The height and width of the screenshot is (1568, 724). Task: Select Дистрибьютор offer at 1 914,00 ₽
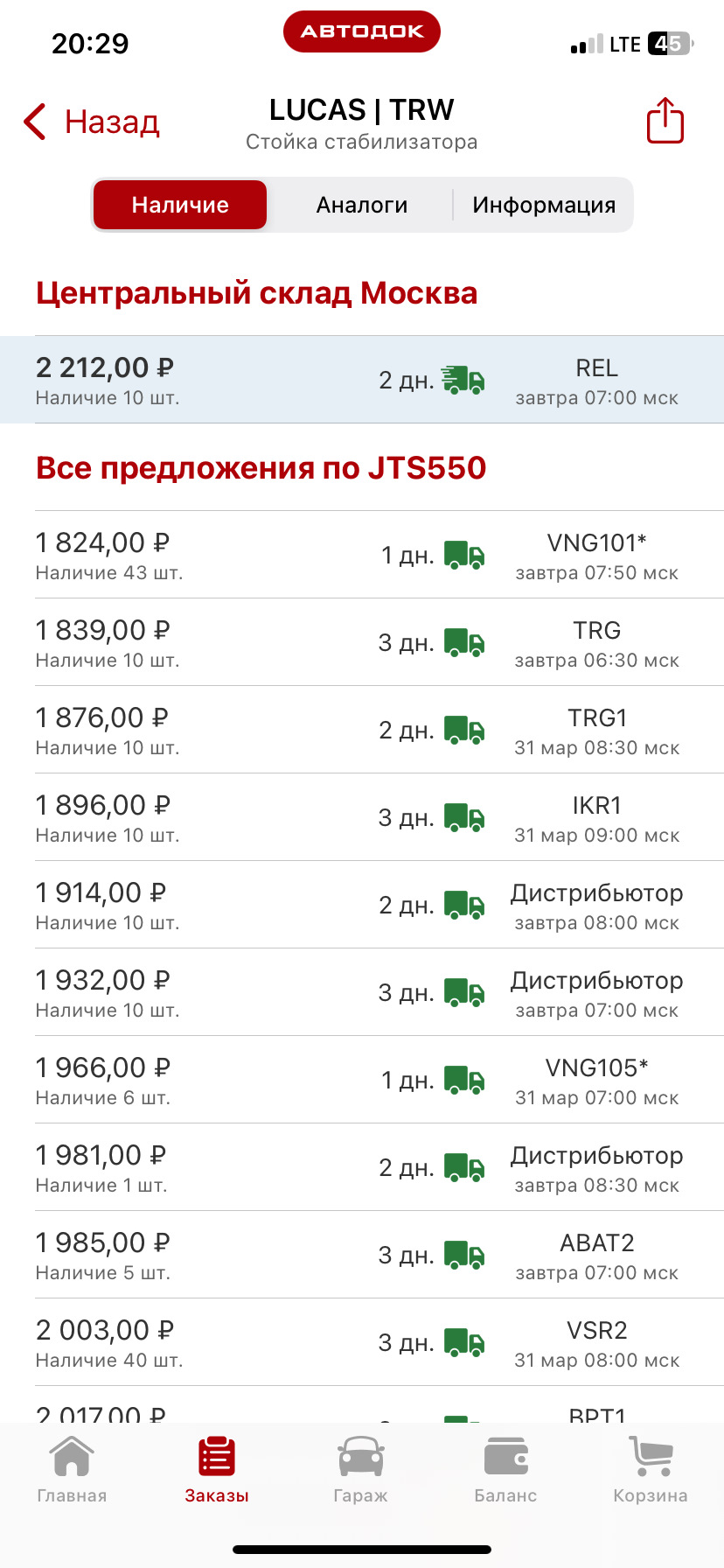tap(362, 906)
